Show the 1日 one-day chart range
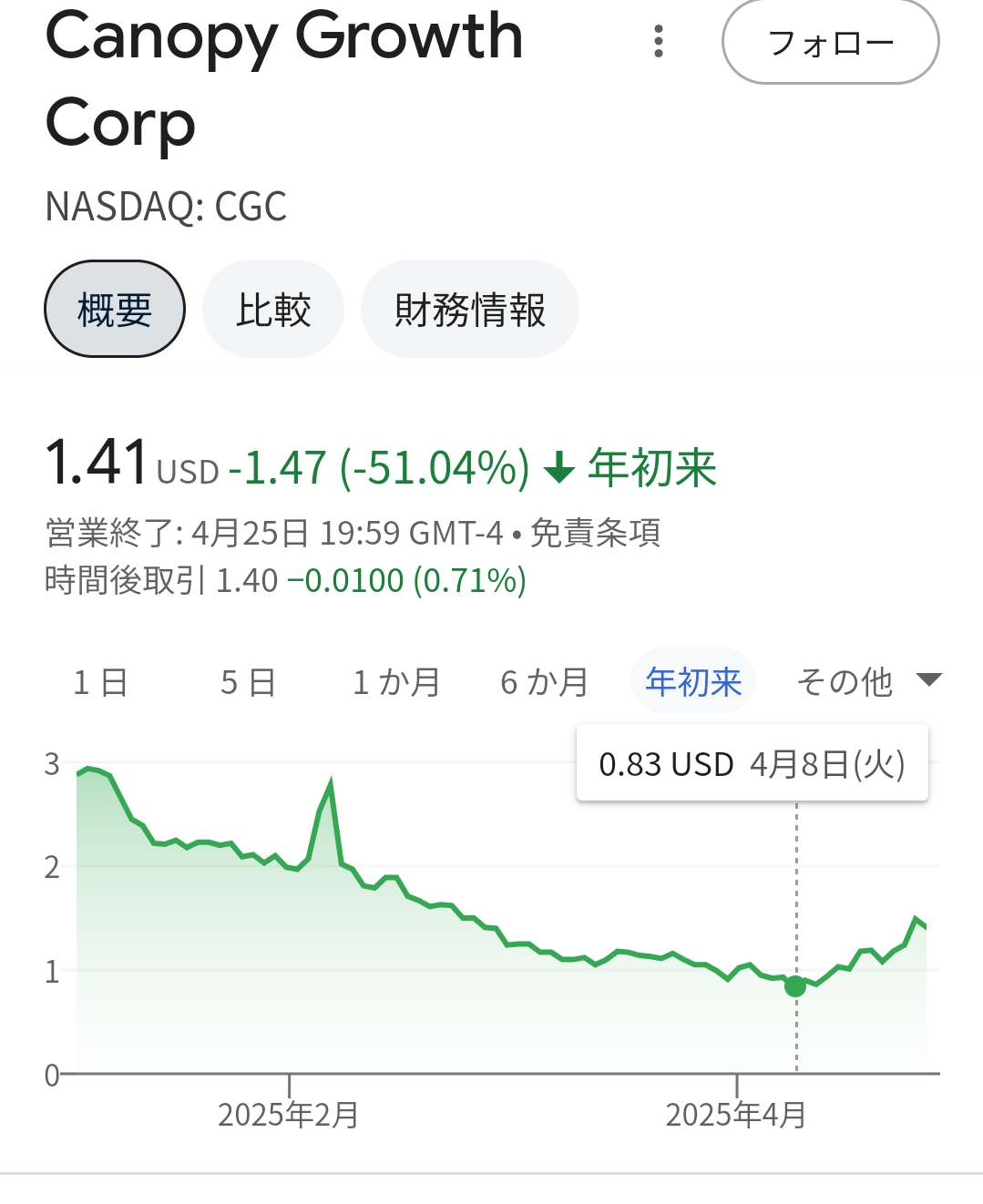The image size is (983, 1204). (100, 681)
